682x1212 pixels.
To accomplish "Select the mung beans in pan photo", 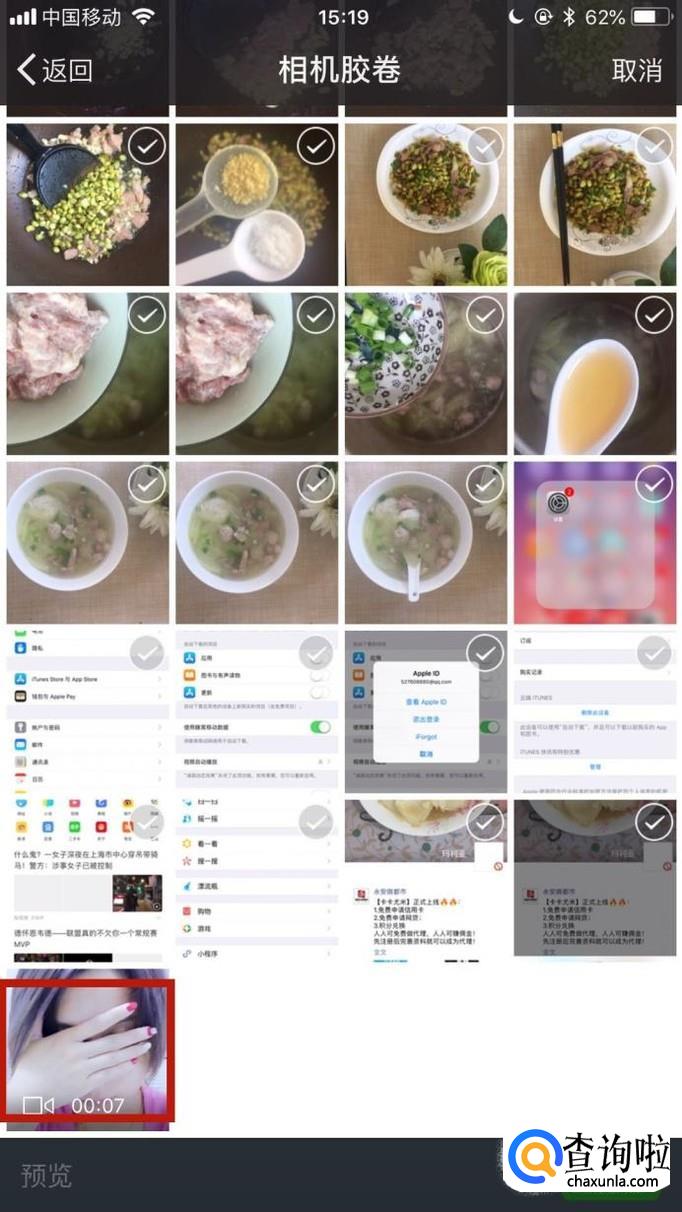I will pyautogui.click(x=147, y=148).
